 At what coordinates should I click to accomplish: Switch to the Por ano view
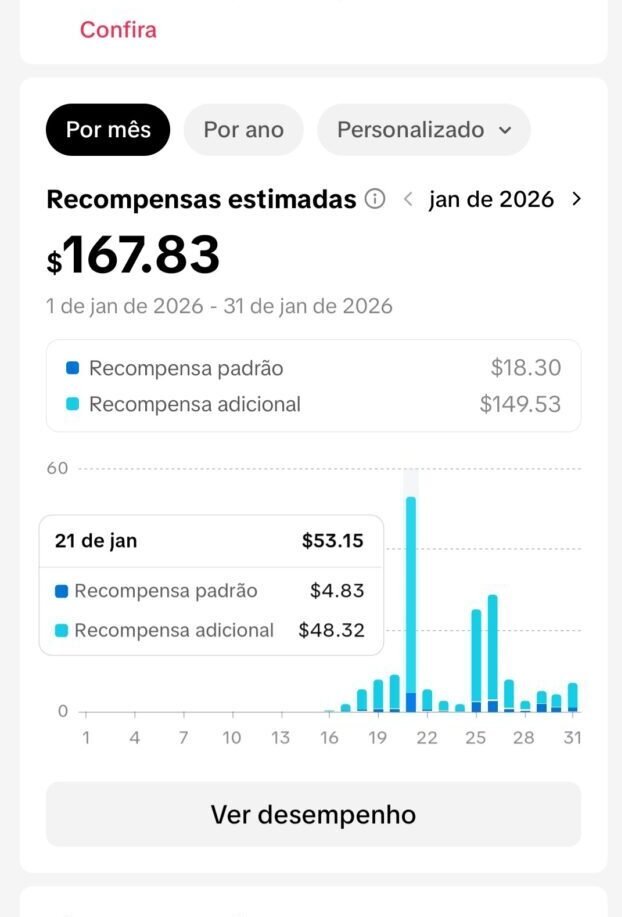[243, 130]
